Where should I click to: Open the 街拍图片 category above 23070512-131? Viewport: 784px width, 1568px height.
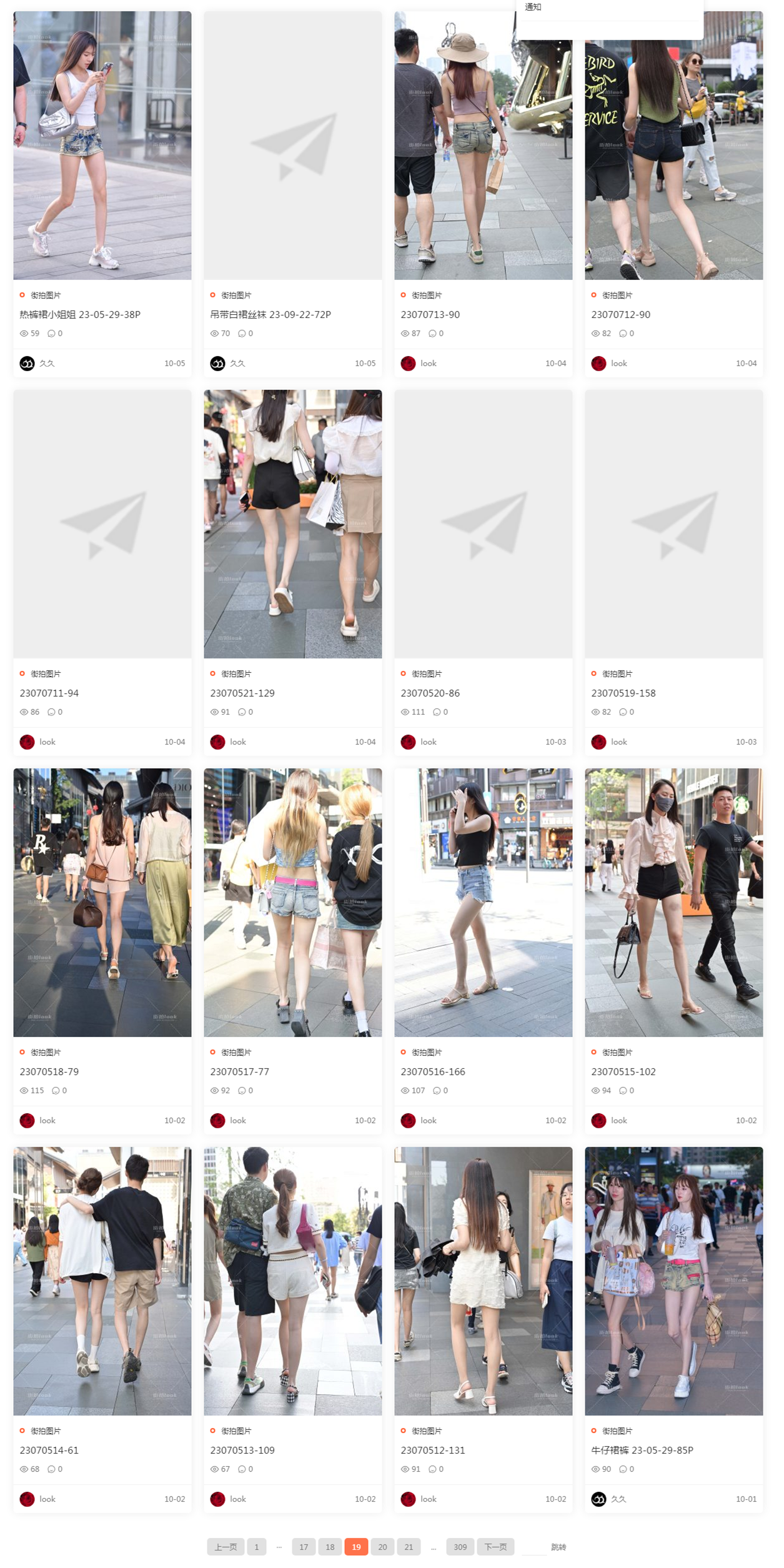pyautogui.click(x=426, y=1431)
